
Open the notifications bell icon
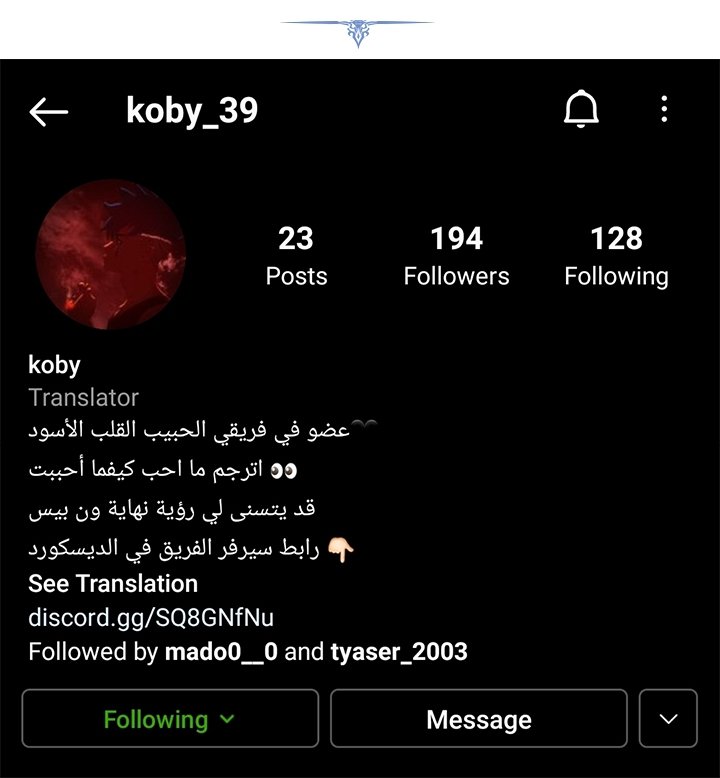tap(582, 111)
